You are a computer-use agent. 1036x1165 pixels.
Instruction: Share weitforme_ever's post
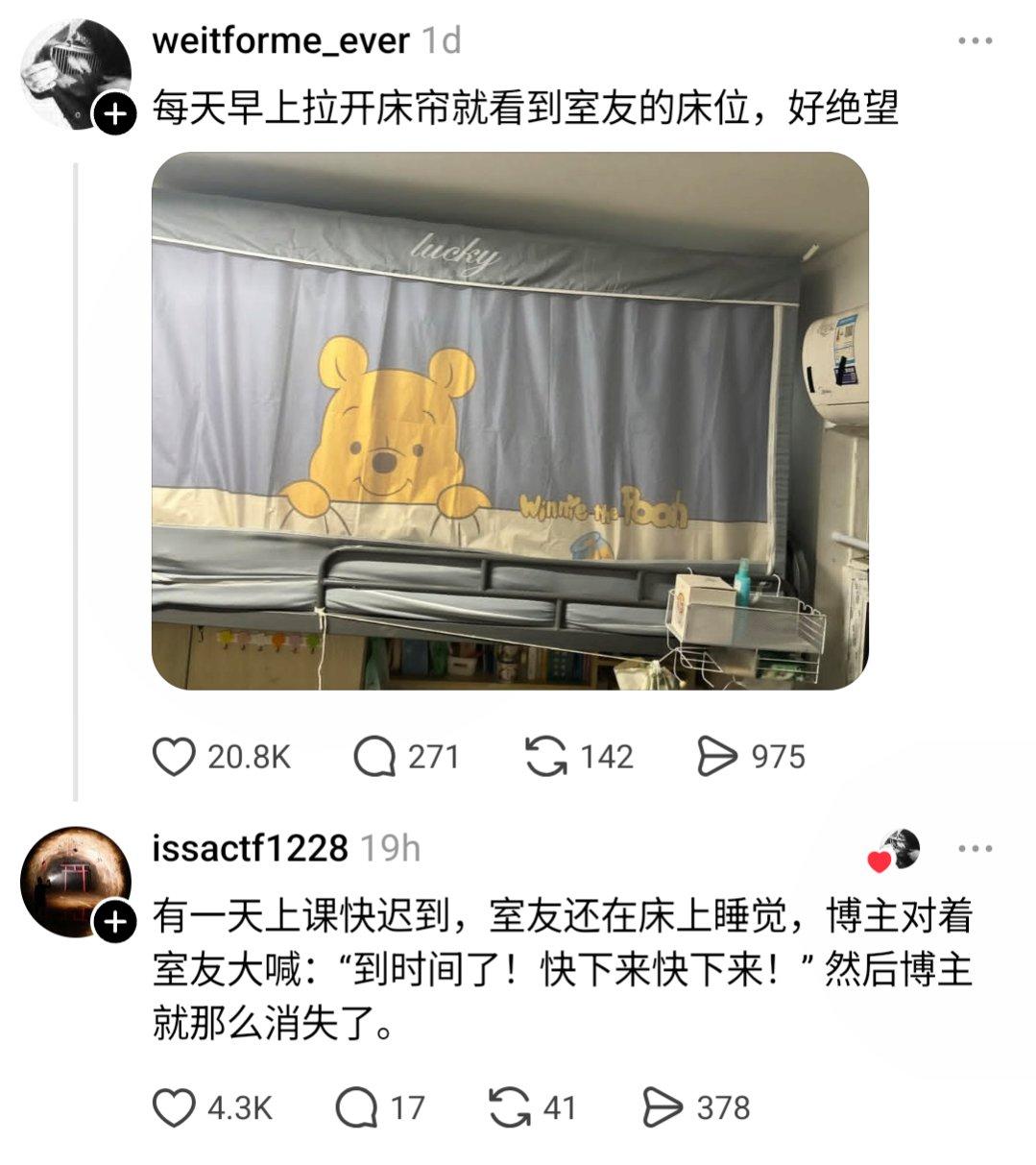(716, 757)
